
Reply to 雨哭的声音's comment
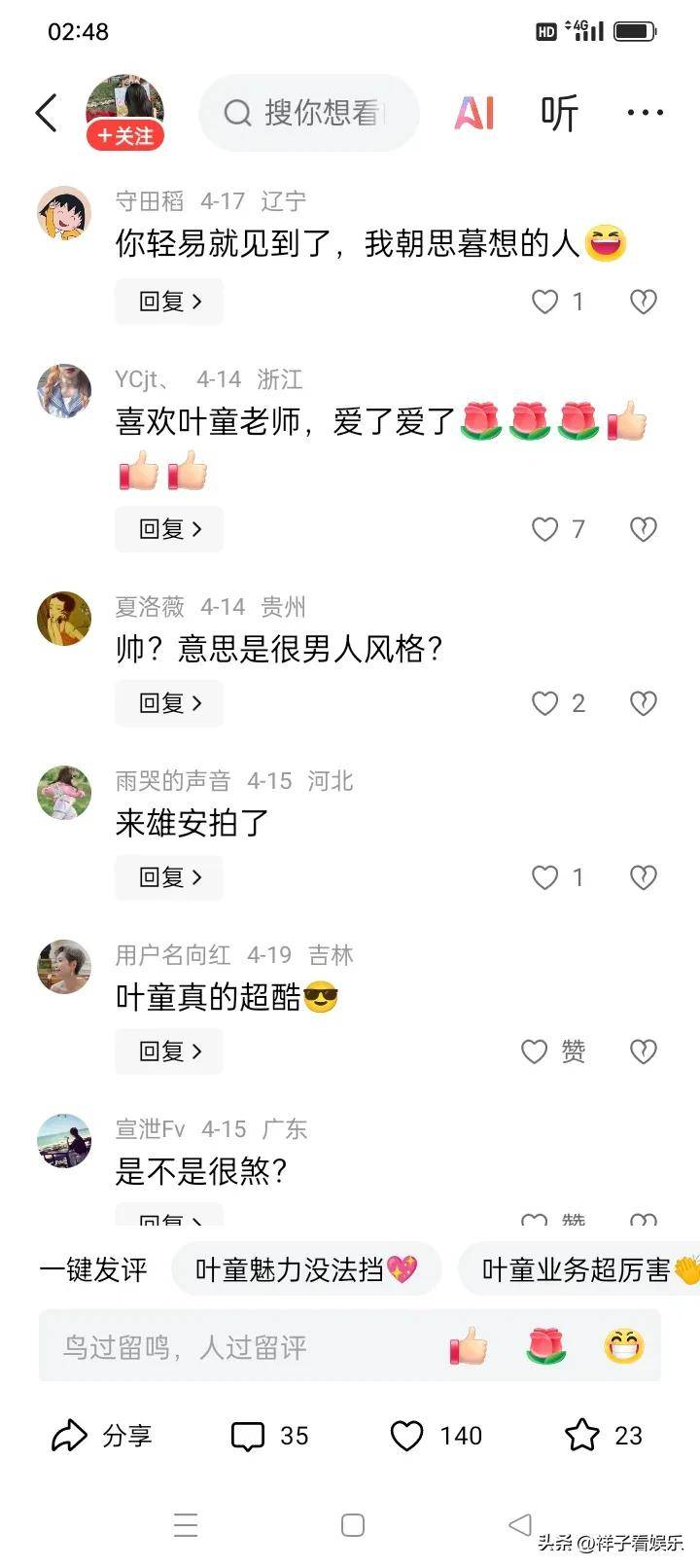click(x=169, y=877)
